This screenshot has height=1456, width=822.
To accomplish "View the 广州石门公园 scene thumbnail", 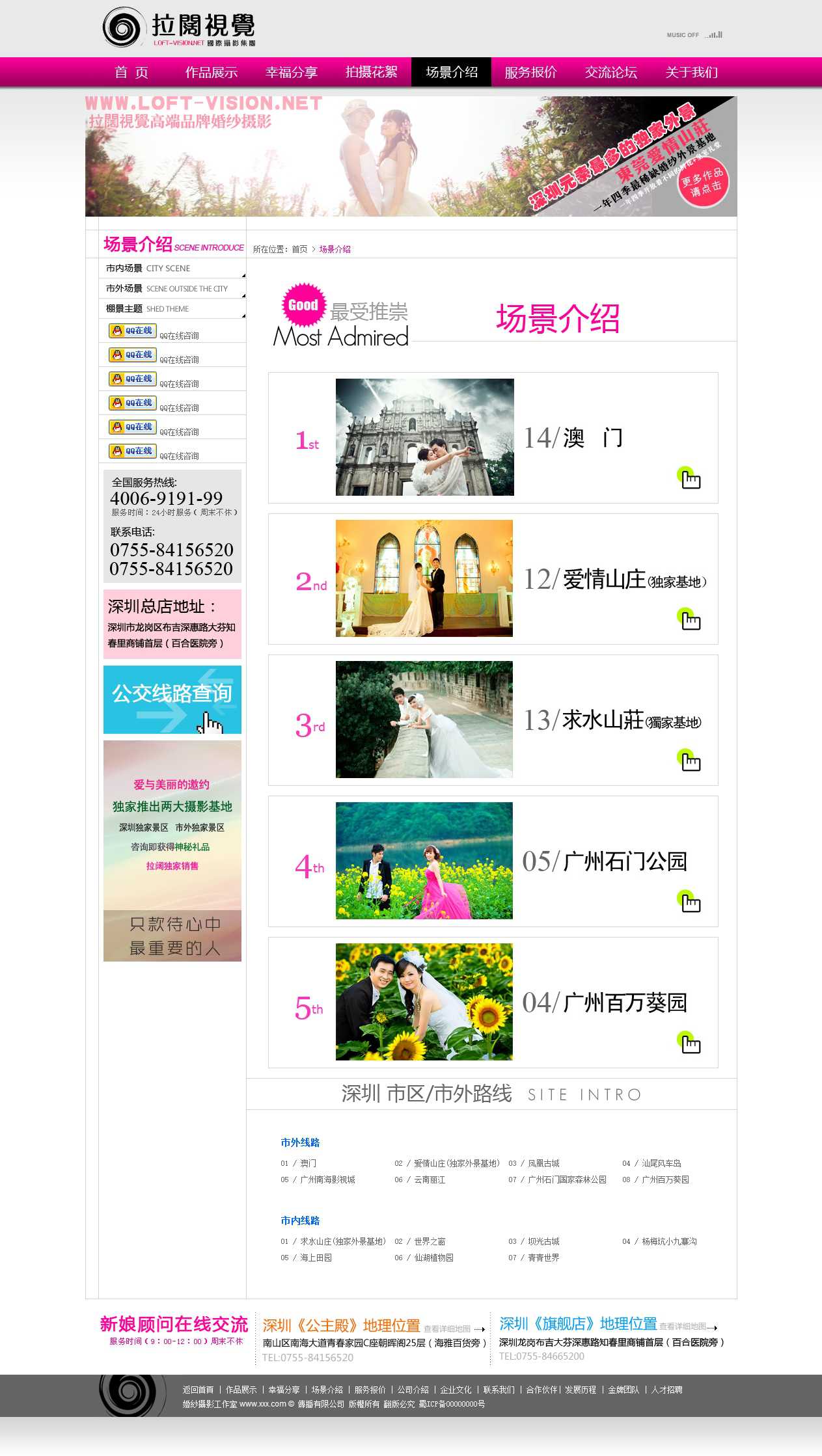I will point(424,860).
